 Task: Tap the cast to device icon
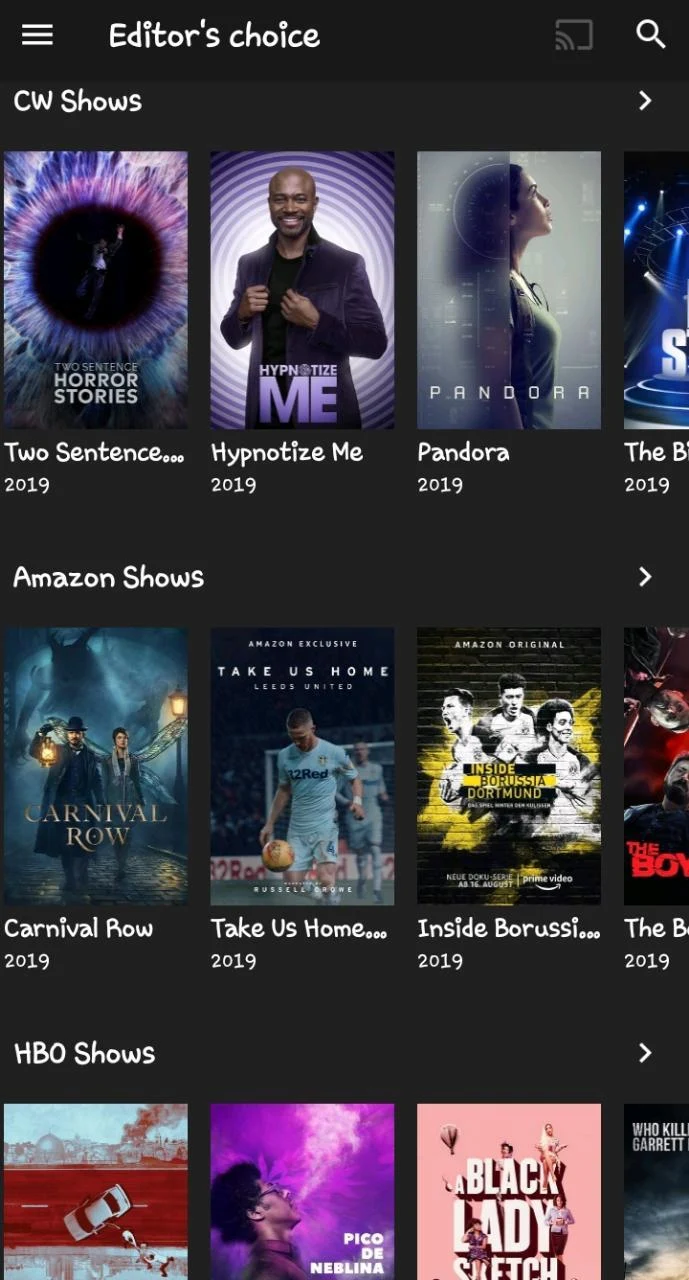coord(574,35)
